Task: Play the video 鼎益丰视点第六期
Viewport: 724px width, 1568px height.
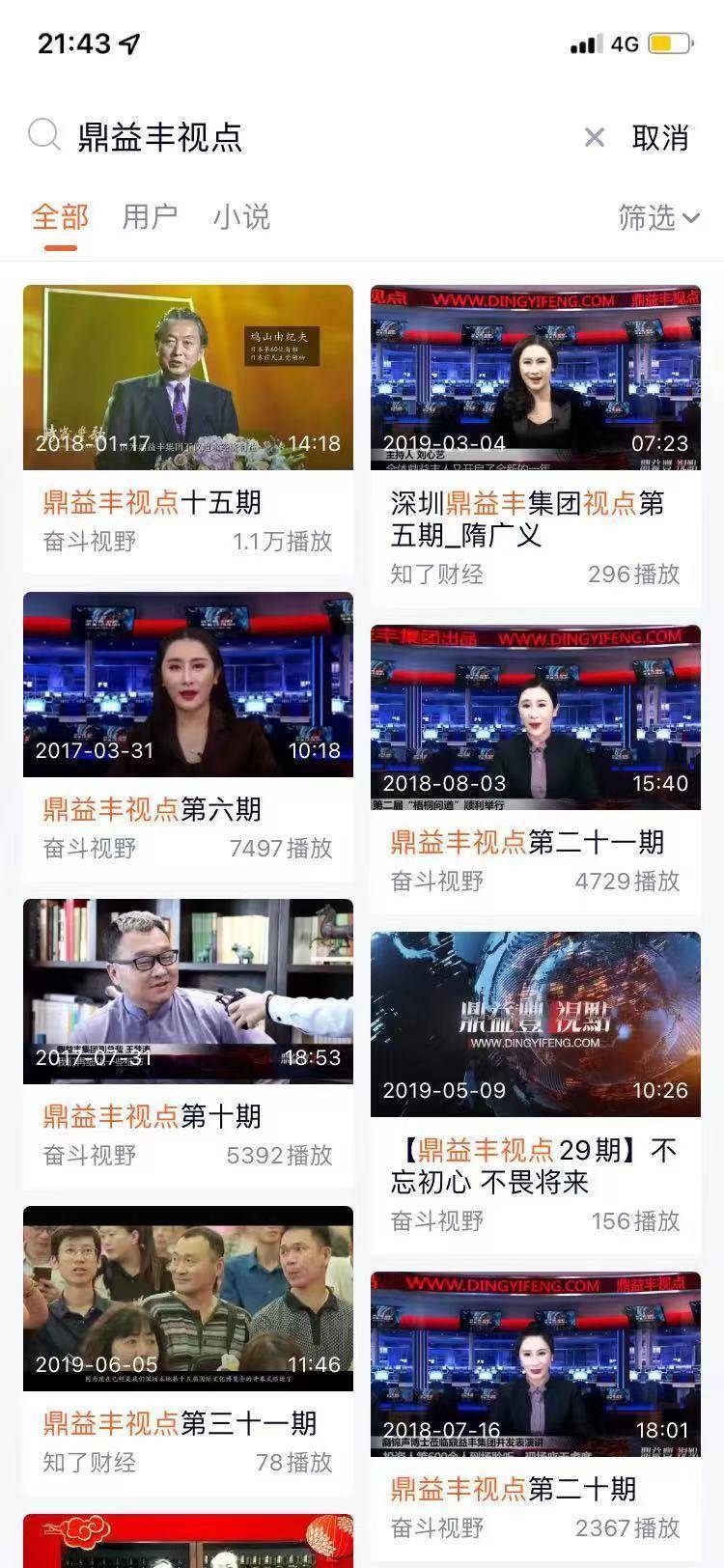Action: pos(188,685)
